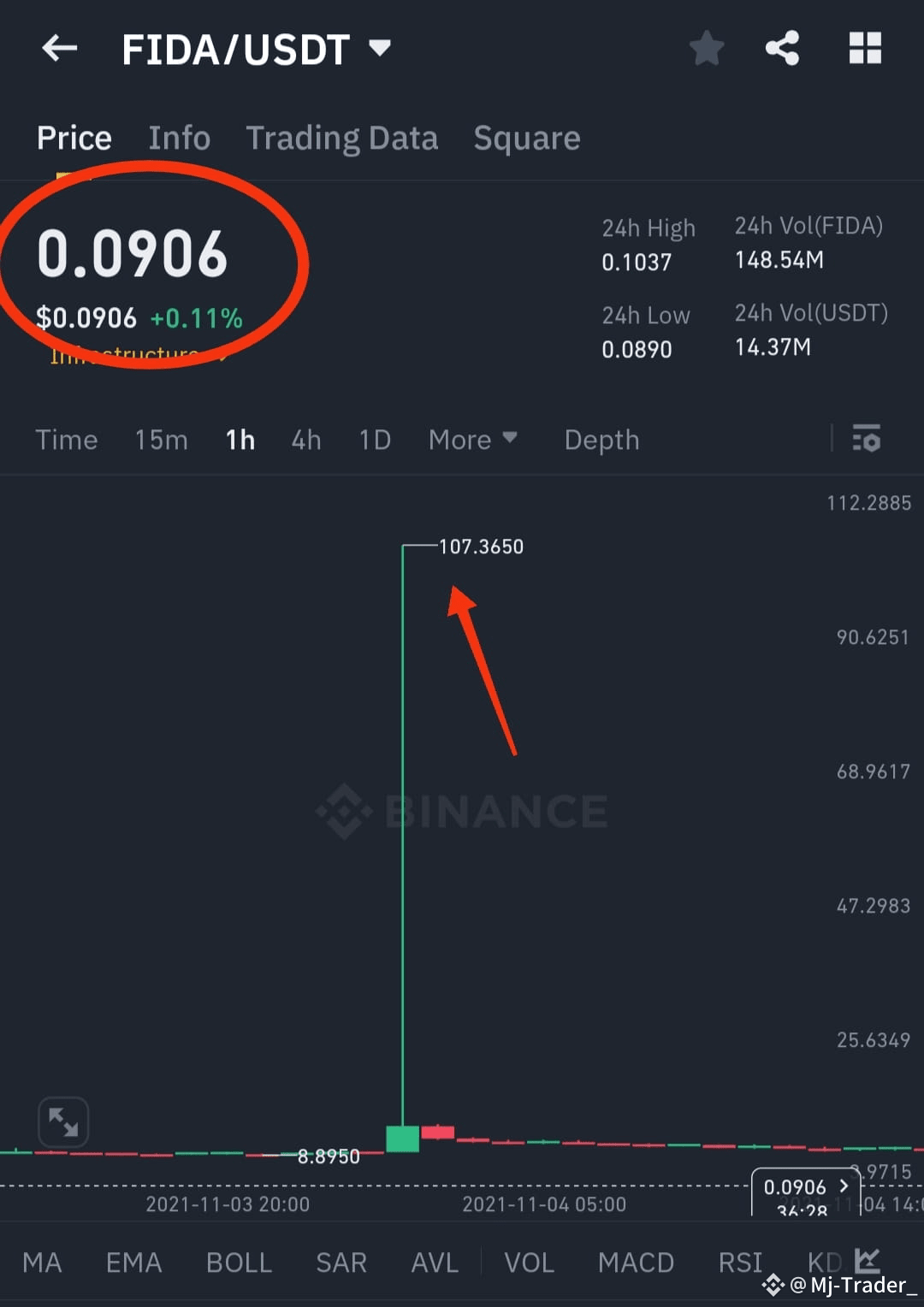This screenshot has height=1307, width=924.
Task: Open the Square tab
Action: [x=526, y=138]
